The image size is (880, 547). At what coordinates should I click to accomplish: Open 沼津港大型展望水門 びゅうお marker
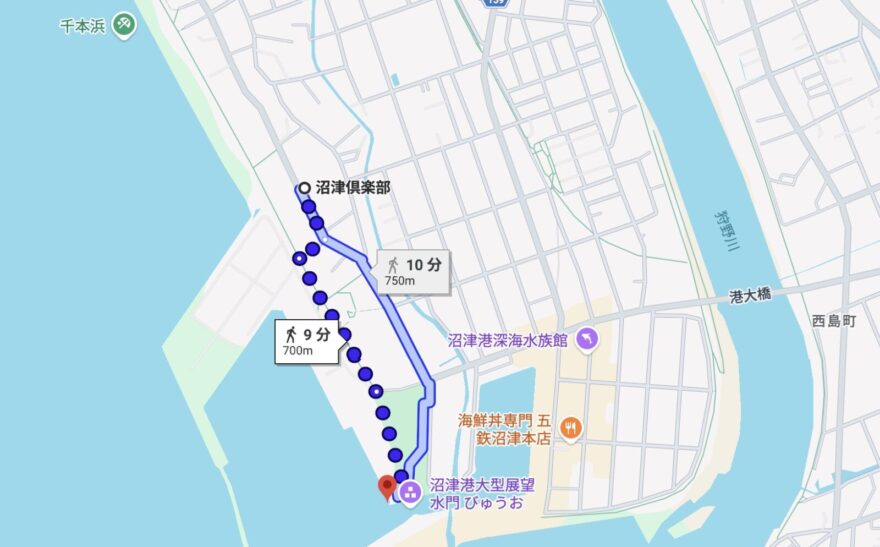pos(410,491)
